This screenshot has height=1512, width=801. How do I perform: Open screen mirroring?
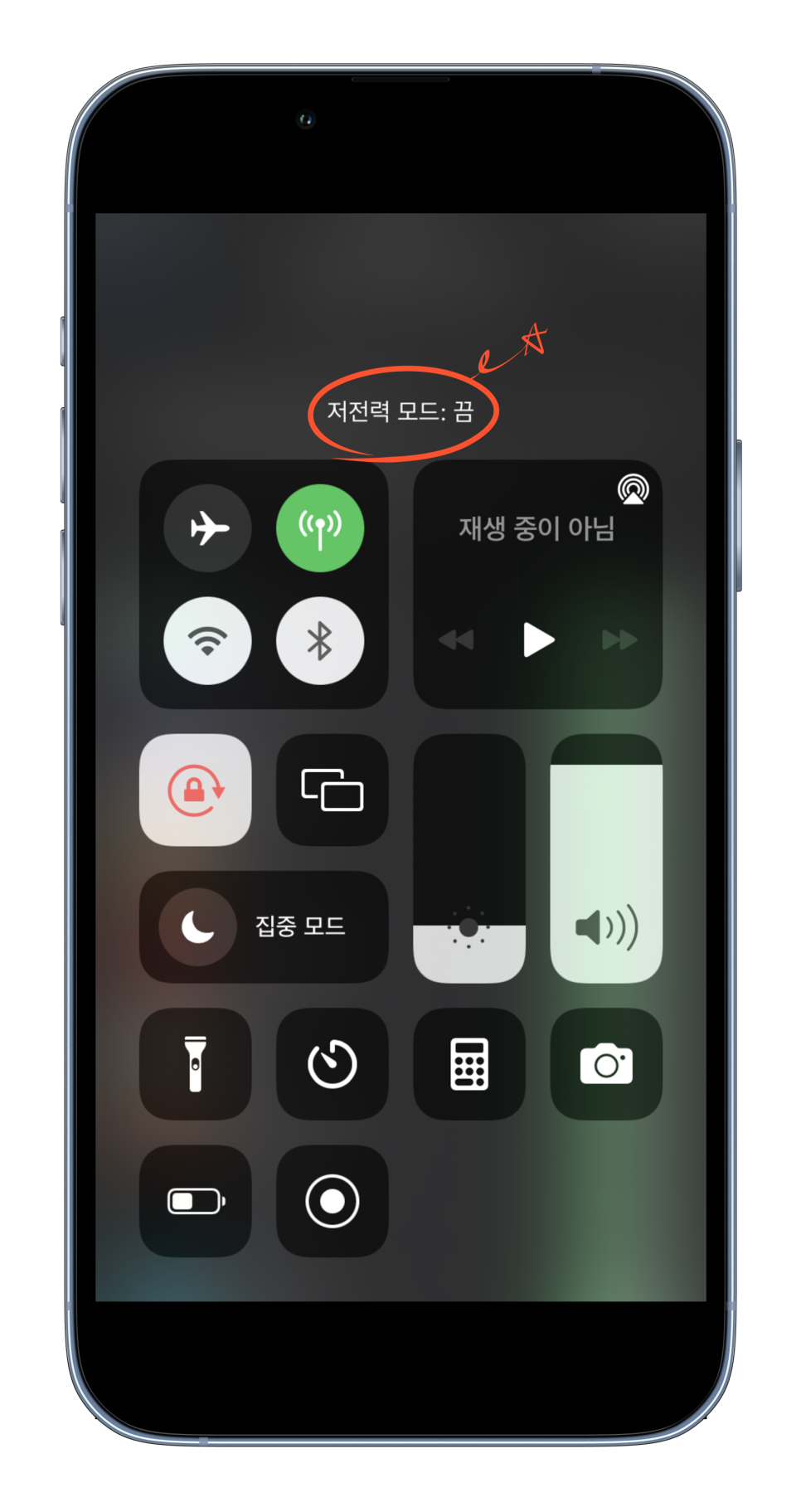point(332,790)
